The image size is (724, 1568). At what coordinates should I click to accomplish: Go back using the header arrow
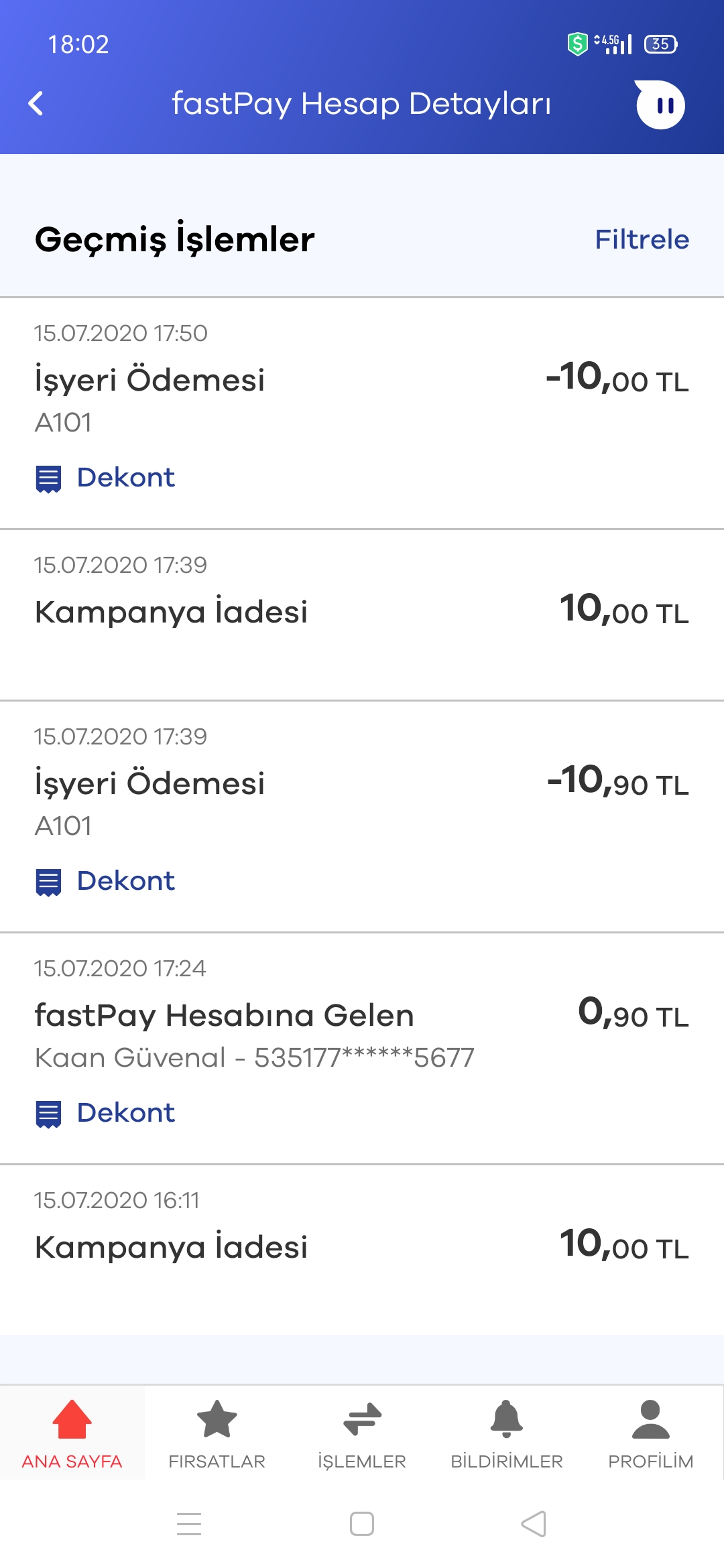tap(36, 104)
